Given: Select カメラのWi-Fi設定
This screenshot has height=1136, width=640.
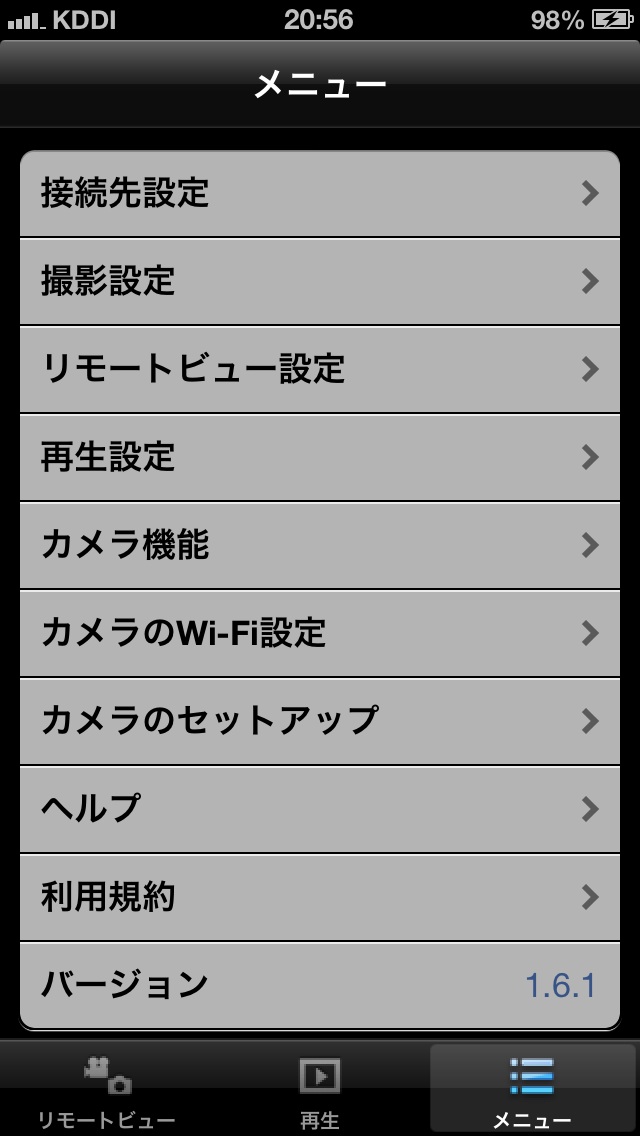Looking at the screenshot, I should [x=320, y=633].
